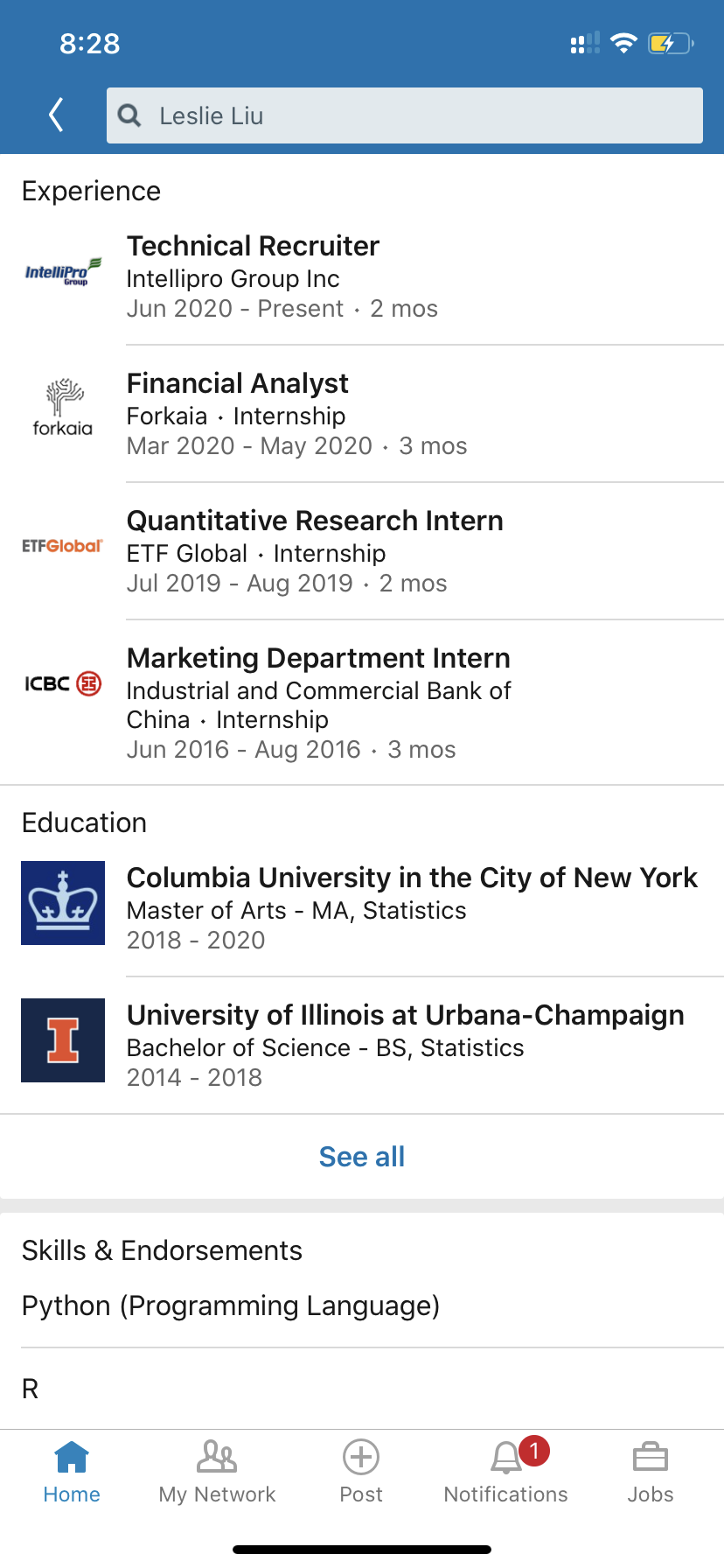
Task: Select the Python (Programming Language) skill
Action: (x=231, y=1305)
